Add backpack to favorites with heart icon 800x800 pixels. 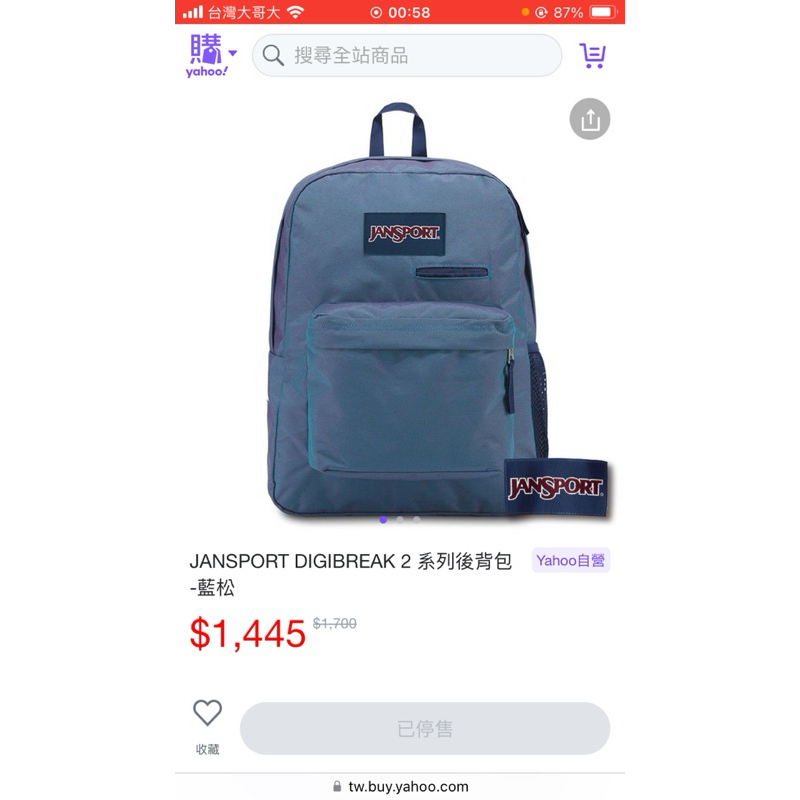point(207,713)
